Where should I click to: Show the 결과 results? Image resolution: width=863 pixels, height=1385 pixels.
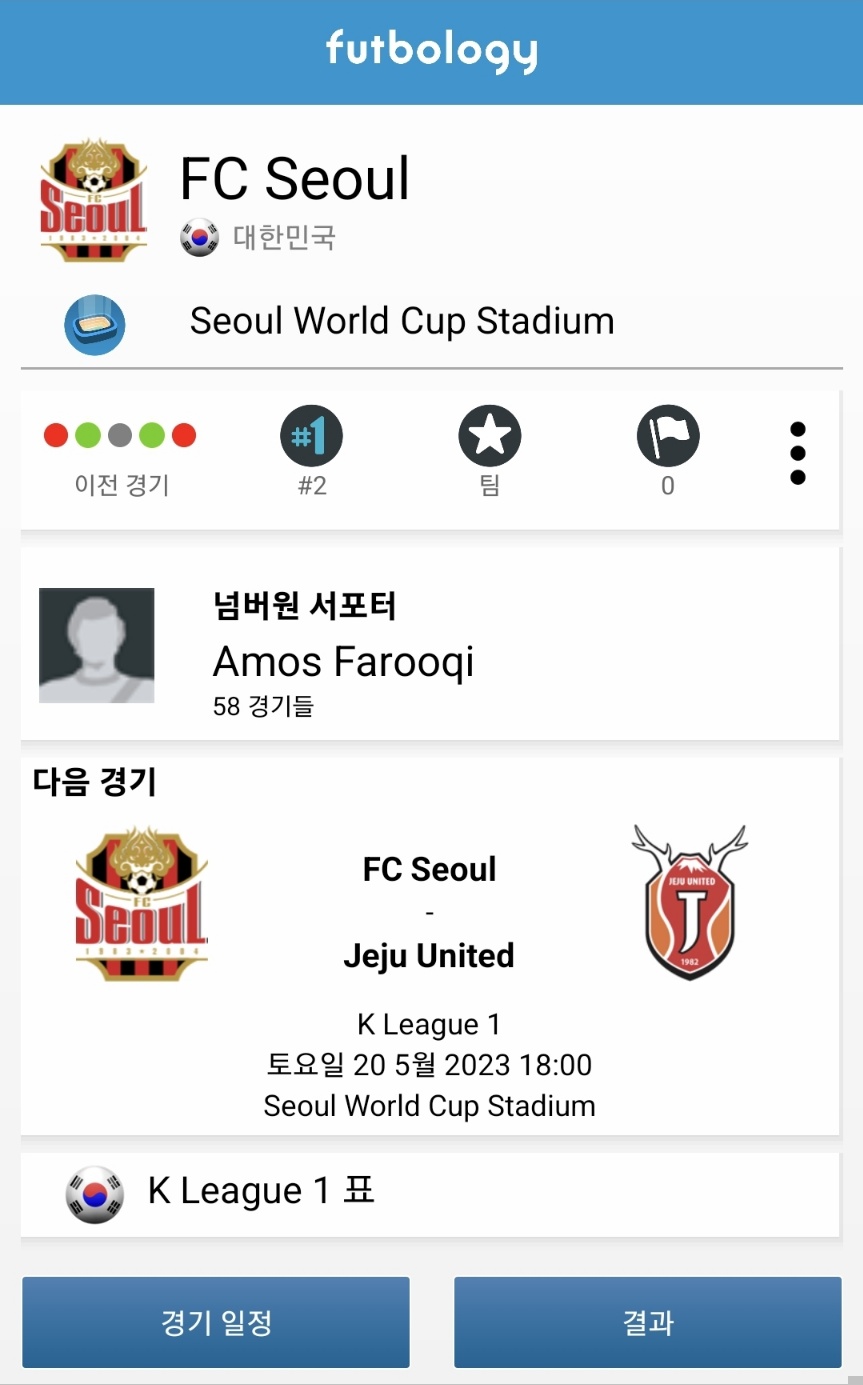pos(647,1322)
